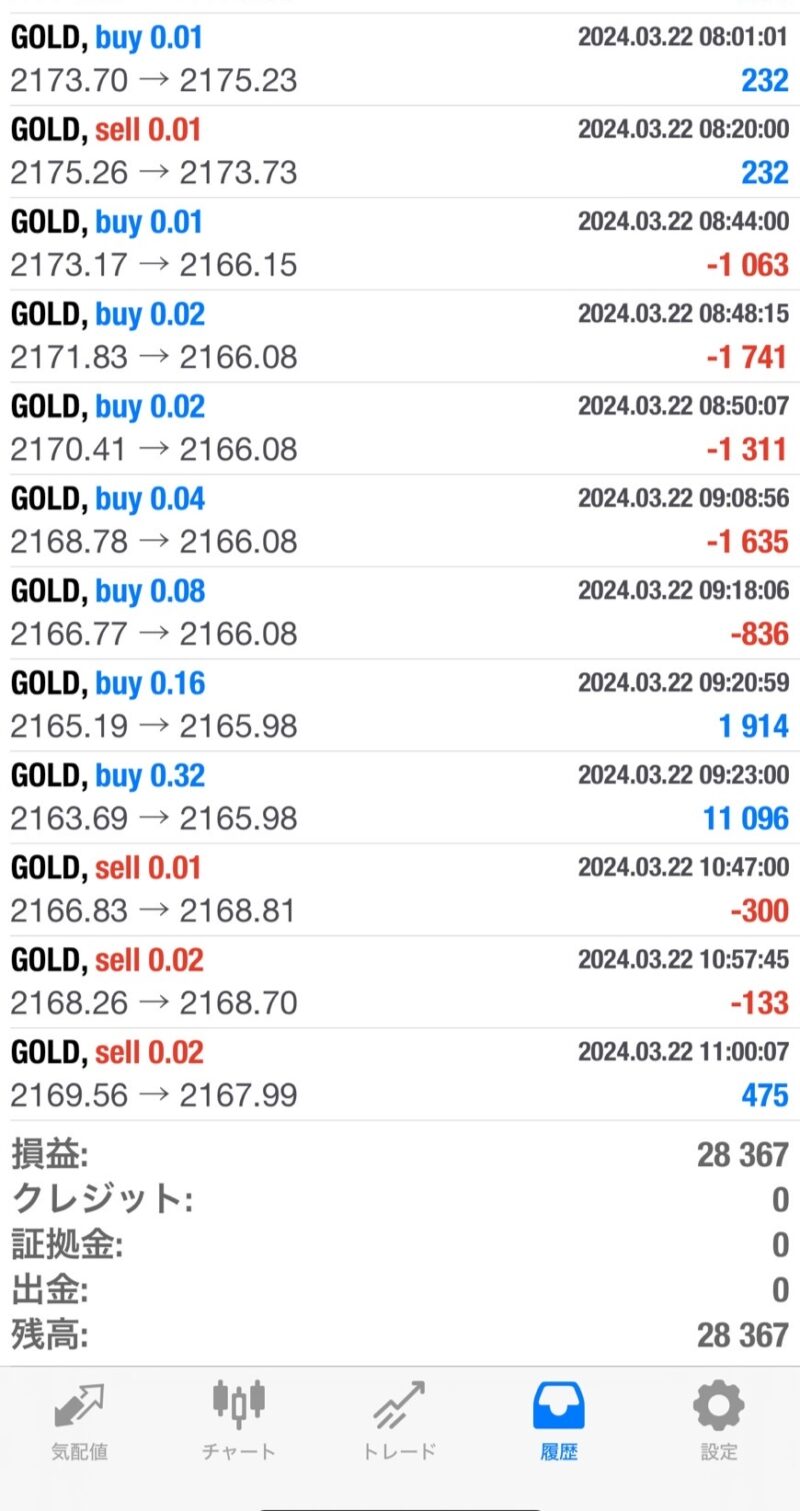The width and height of the screenshot is (800, 1511).
Task: Expand the GOLD buy 0.01 trade with -1 063 loss
Action: click(x=400, y=243)
